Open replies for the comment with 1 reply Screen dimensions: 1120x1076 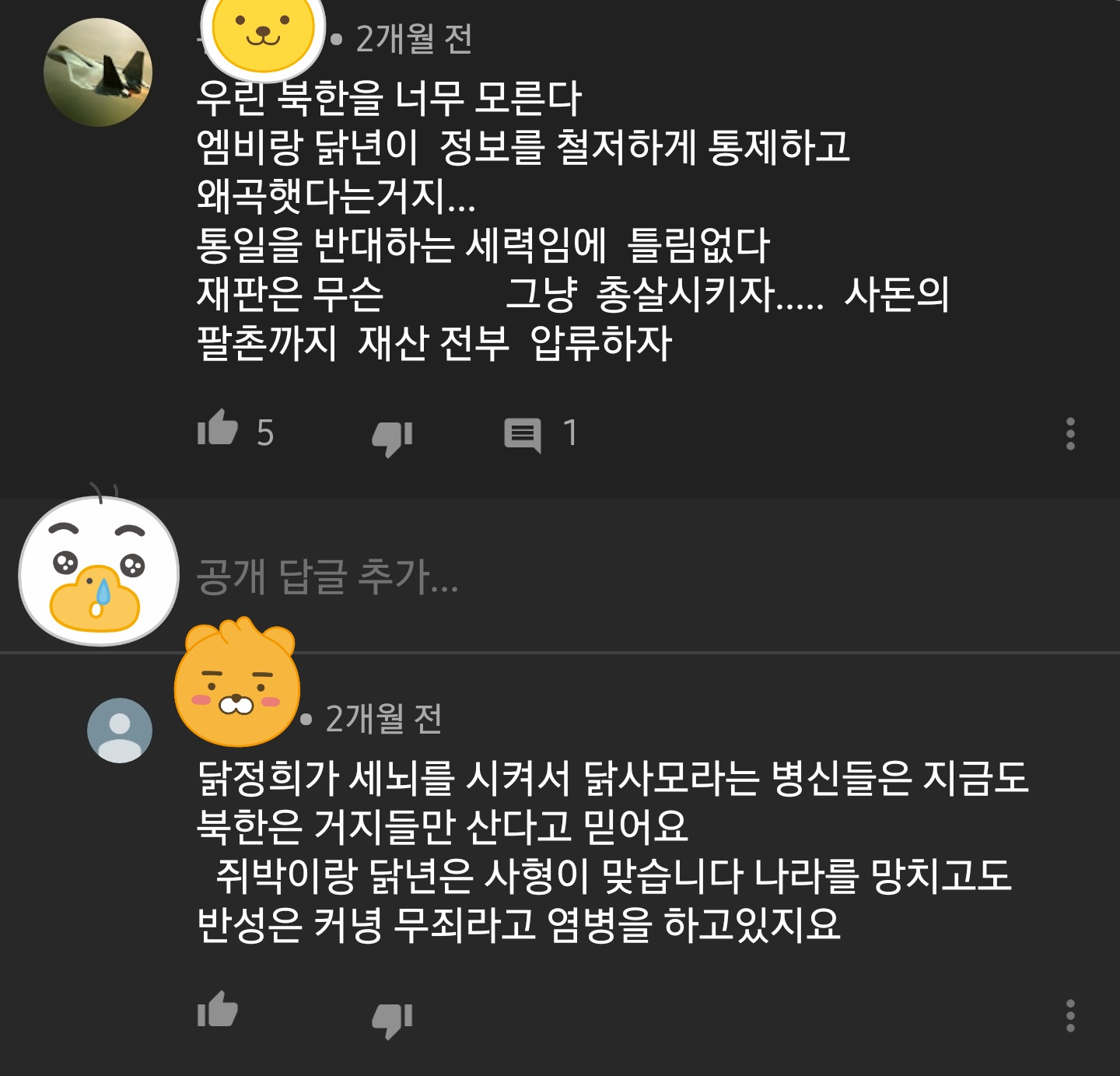523,434
